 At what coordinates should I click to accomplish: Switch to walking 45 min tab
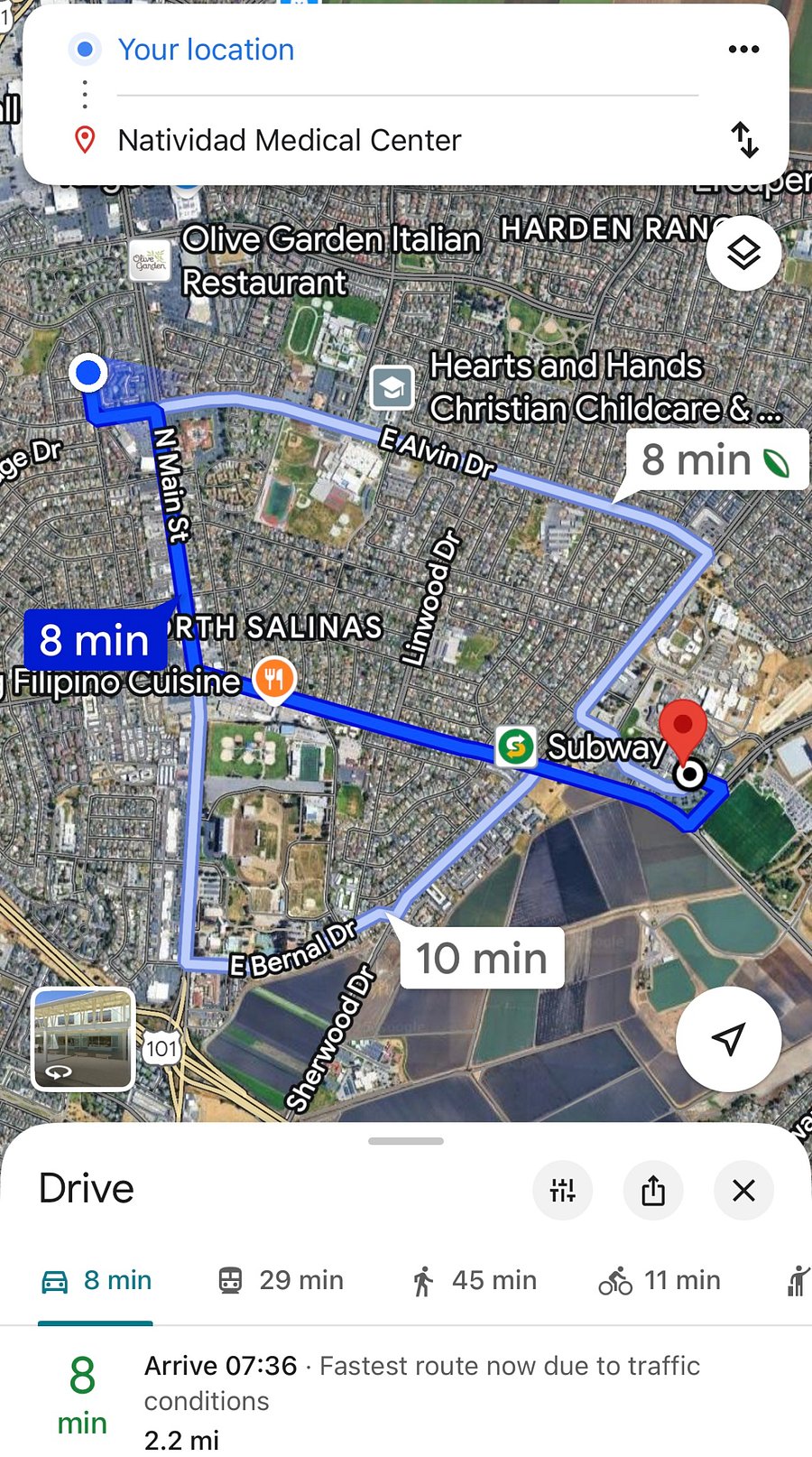tap(473, 1280)
